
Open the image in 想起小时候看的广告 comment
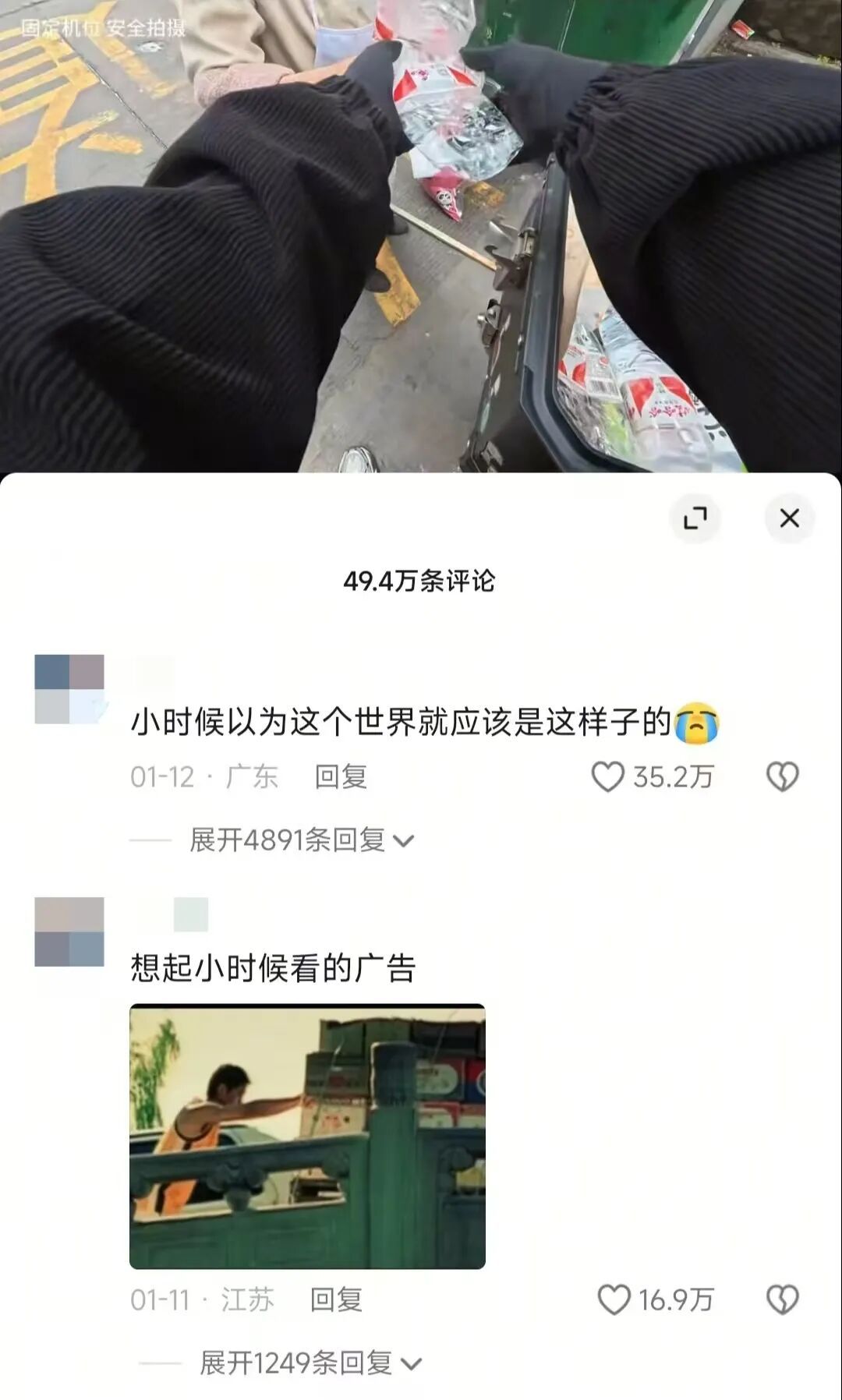(307, 1136)
